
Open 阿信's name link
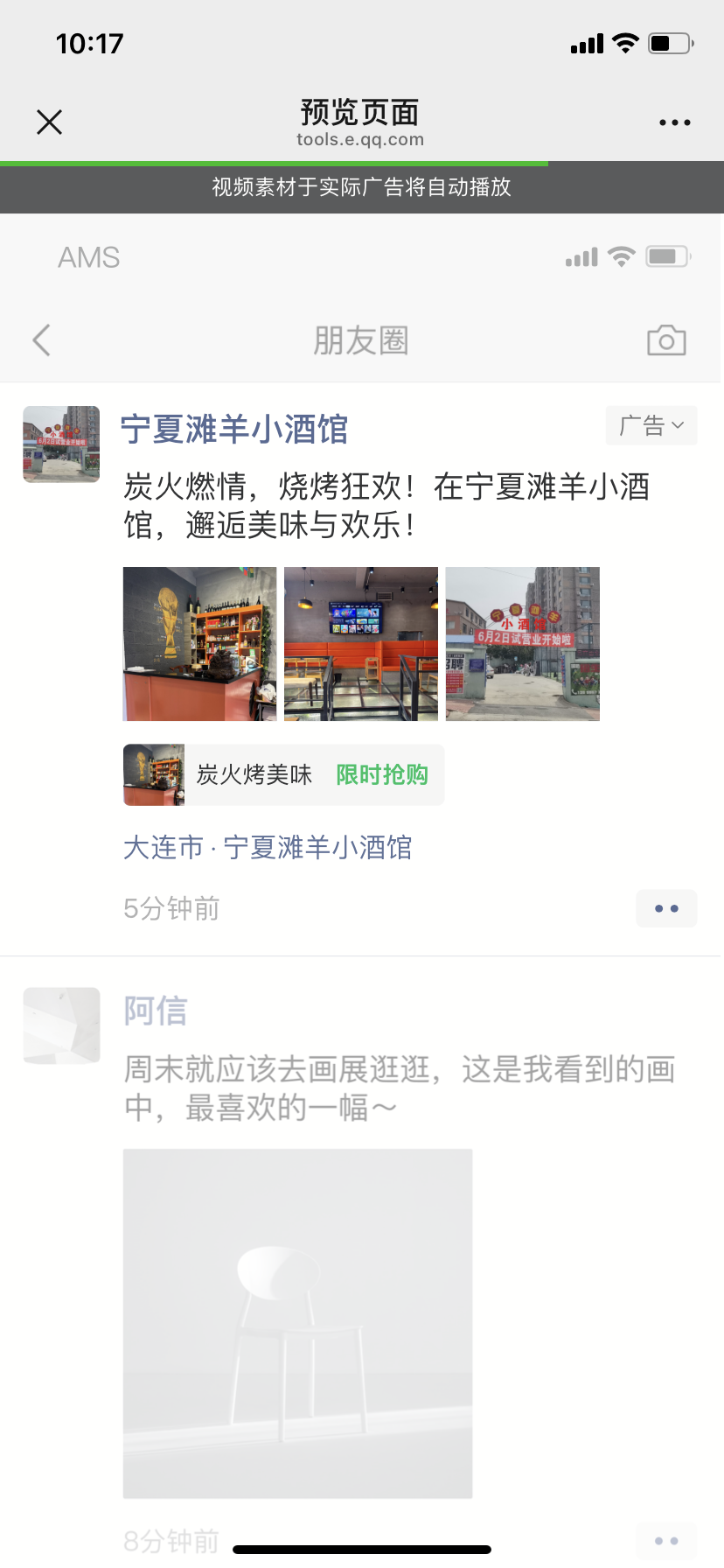coord(156,1011)
